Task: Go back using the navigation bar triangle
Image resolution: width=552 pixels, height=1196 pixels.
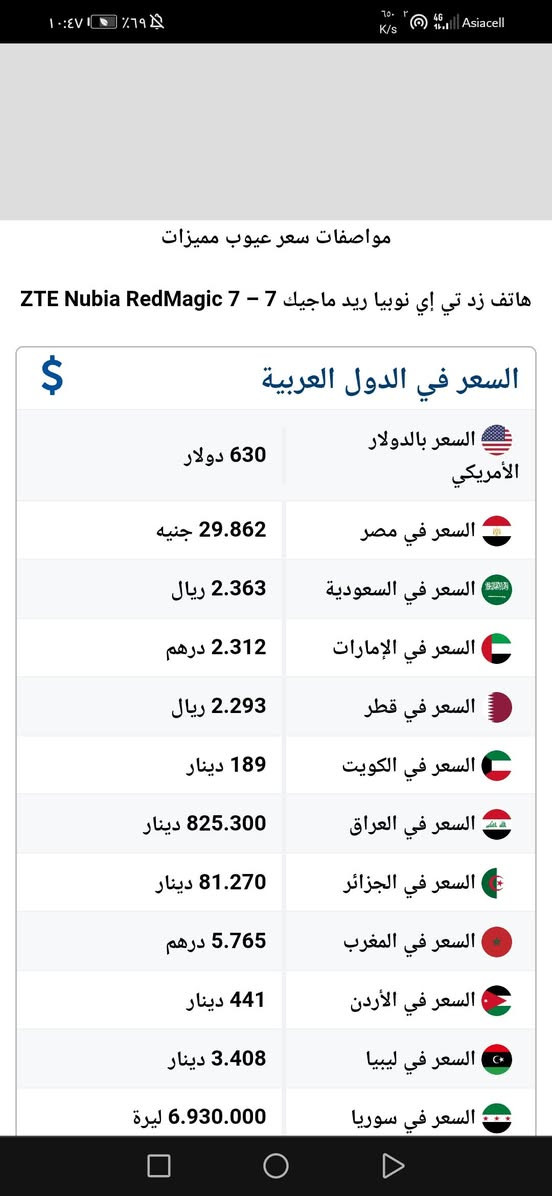Action: (x=392, y=1165)
